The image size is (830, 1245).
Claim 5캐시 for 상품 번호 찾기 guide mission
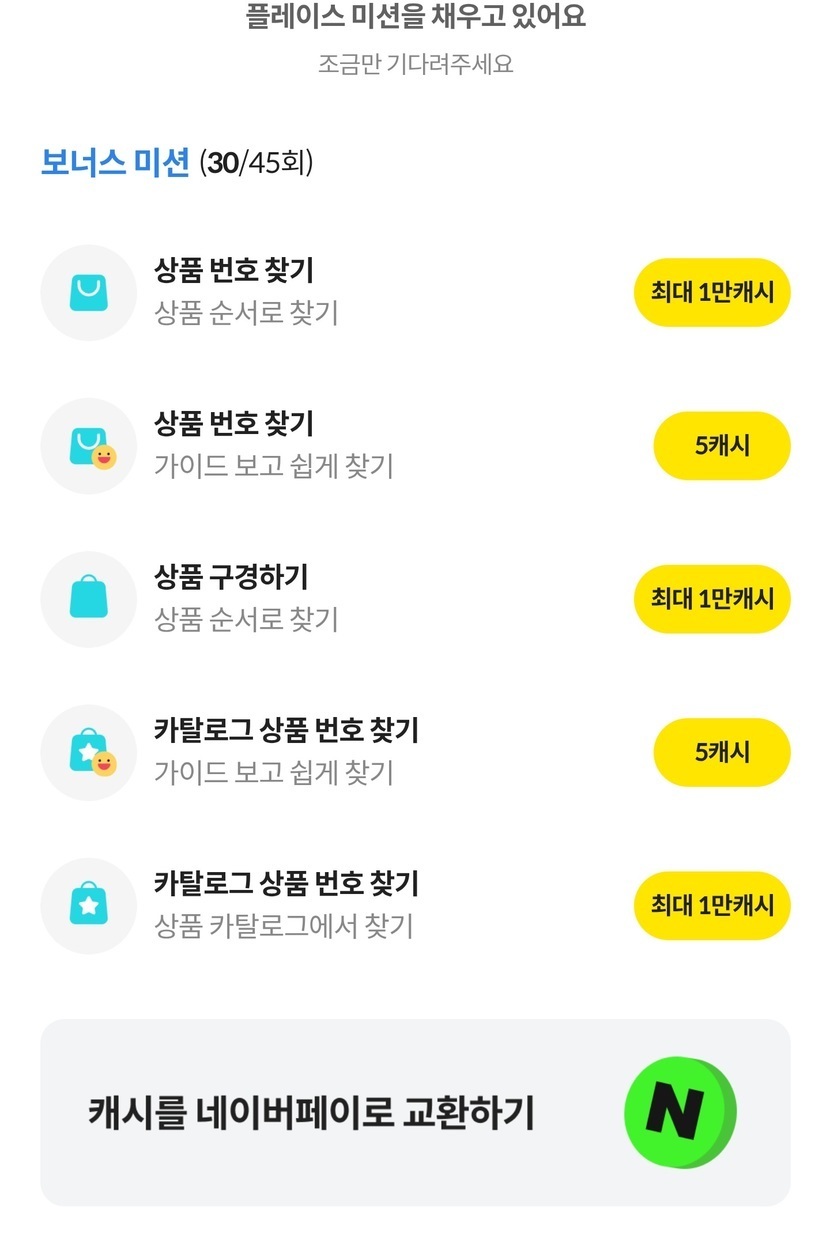[722, 445]
